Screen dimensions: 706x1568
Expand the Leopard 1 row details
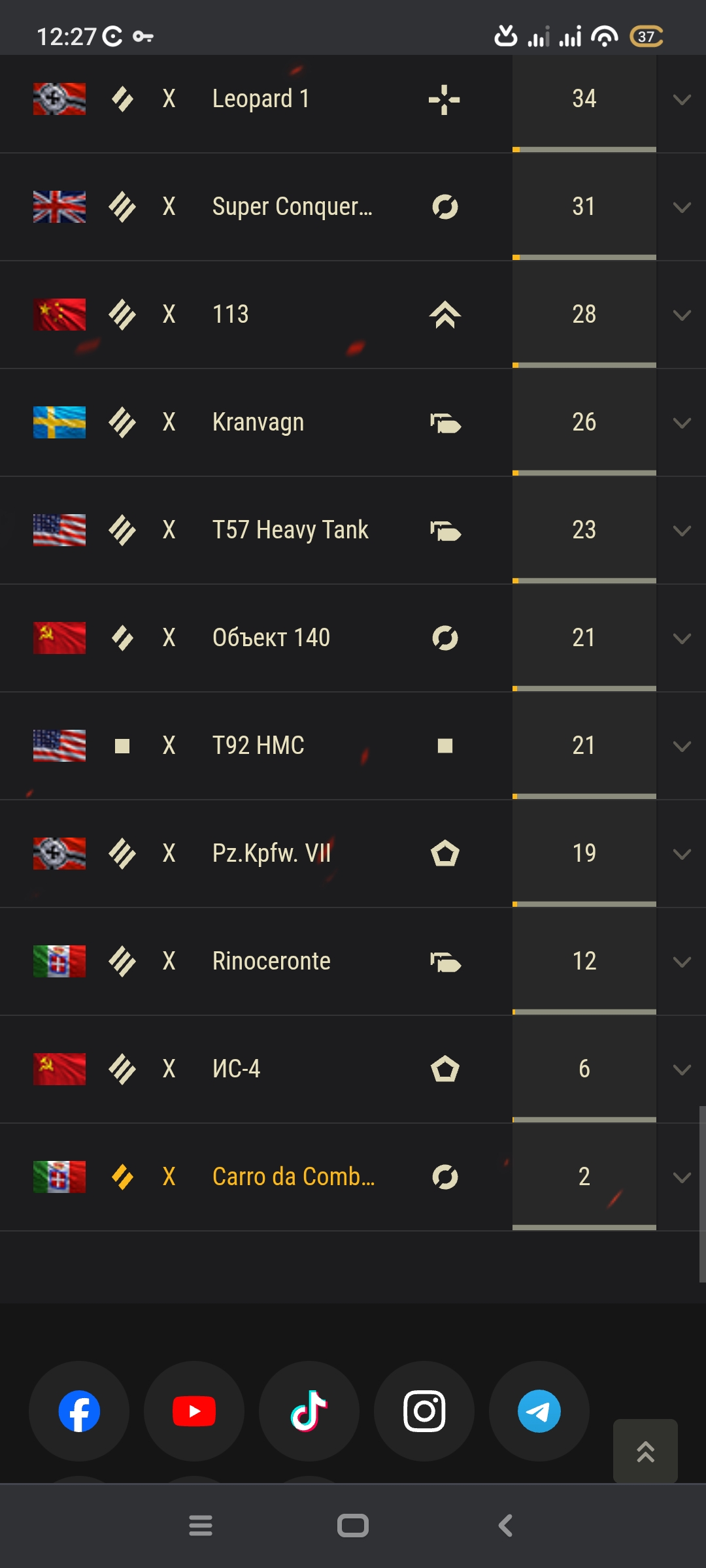[x=681, y=99]
